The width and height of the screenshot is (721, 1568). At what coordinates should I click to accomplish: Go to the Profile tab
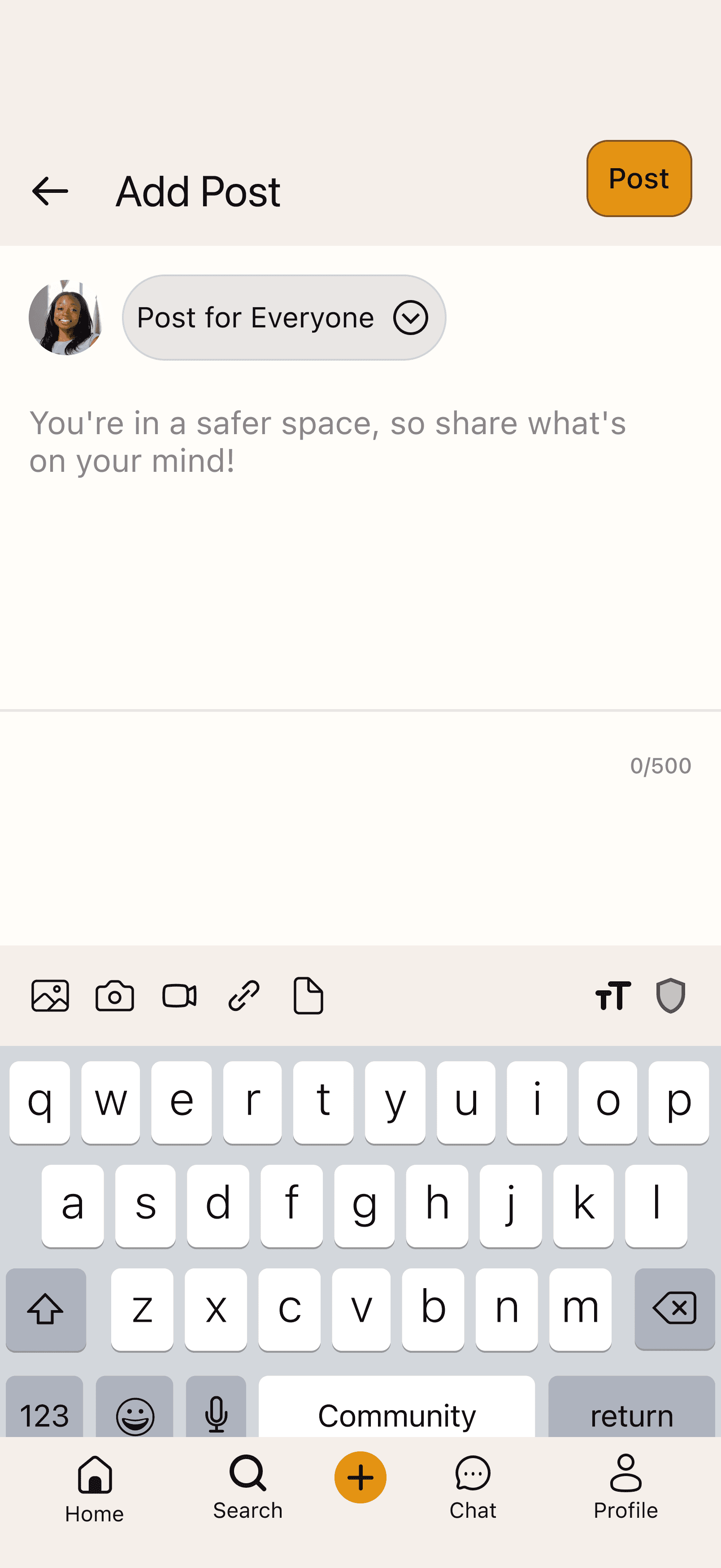(626, 1488)
